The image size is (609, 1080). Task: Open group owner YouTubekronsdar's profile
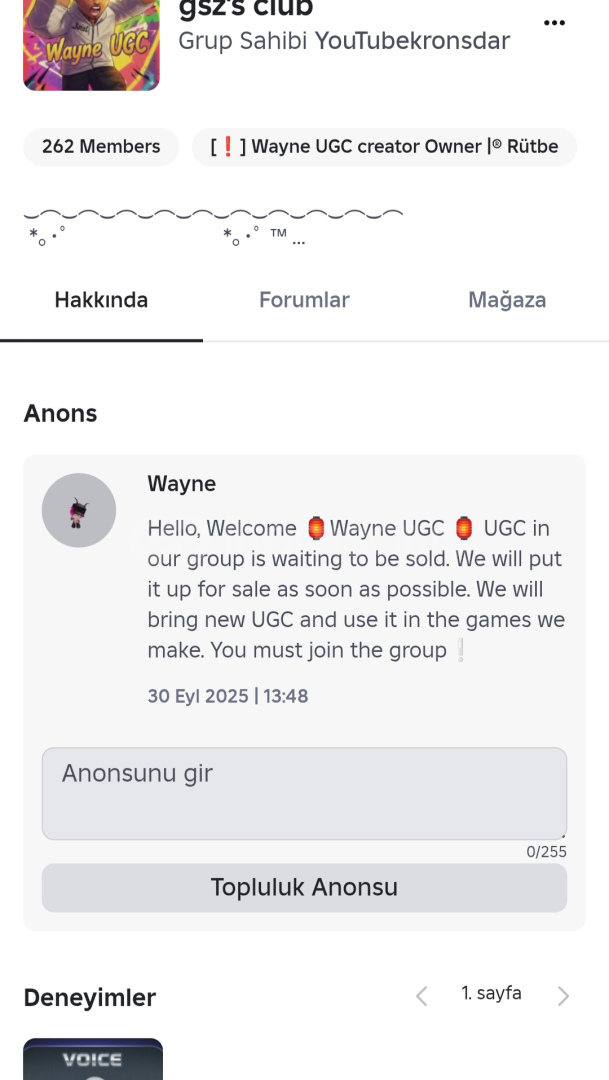pyautogui.click(x=412, y=41)
